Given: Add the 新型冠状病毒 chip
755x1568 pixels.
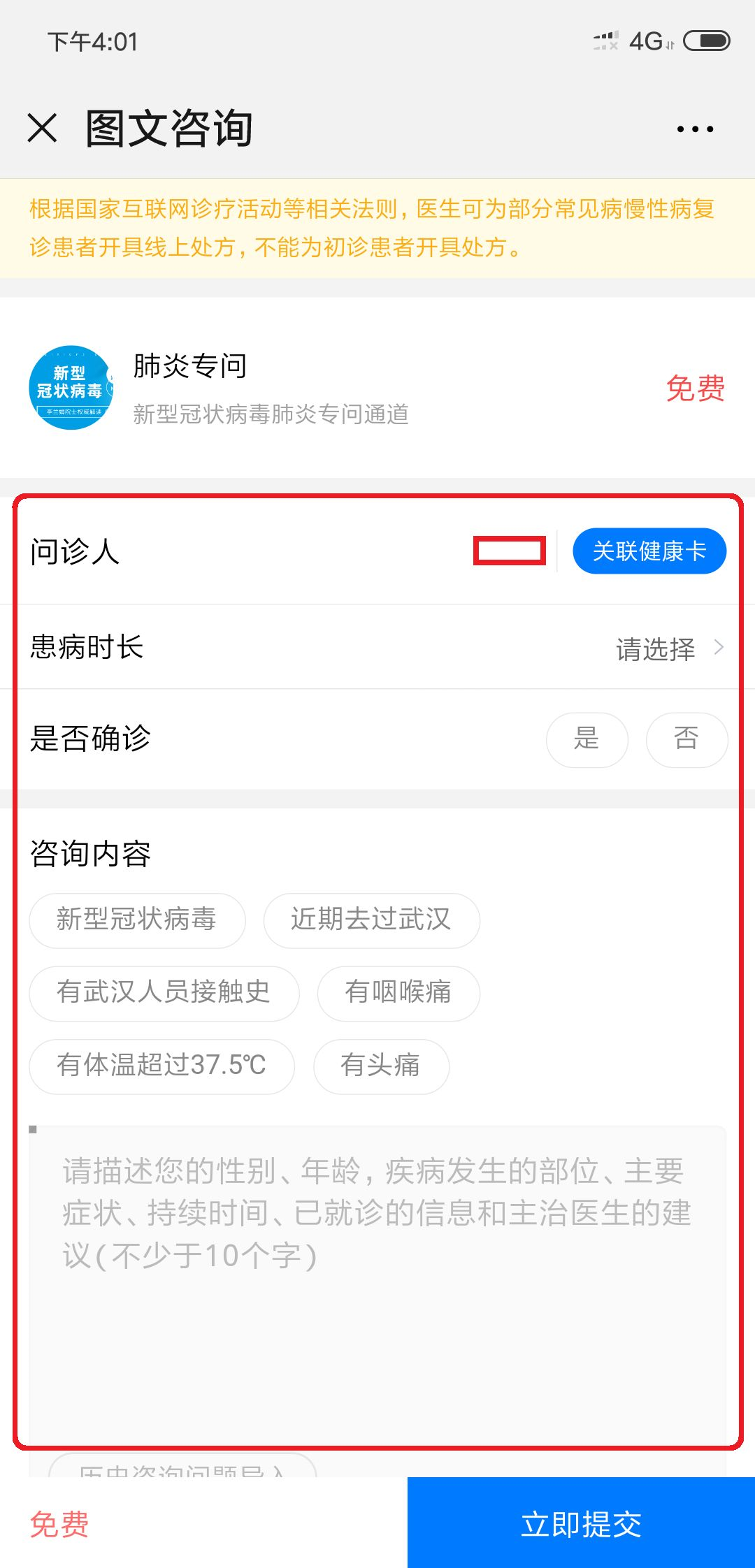Looking at the screenshot, I should (x=137, y=920).
